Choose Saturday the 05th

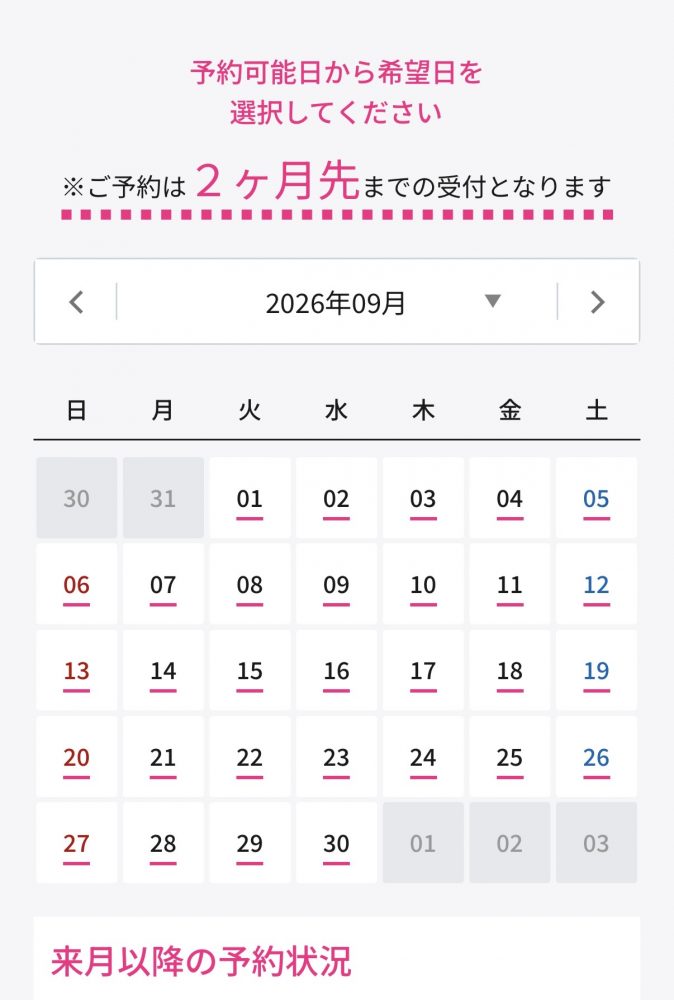596,497
